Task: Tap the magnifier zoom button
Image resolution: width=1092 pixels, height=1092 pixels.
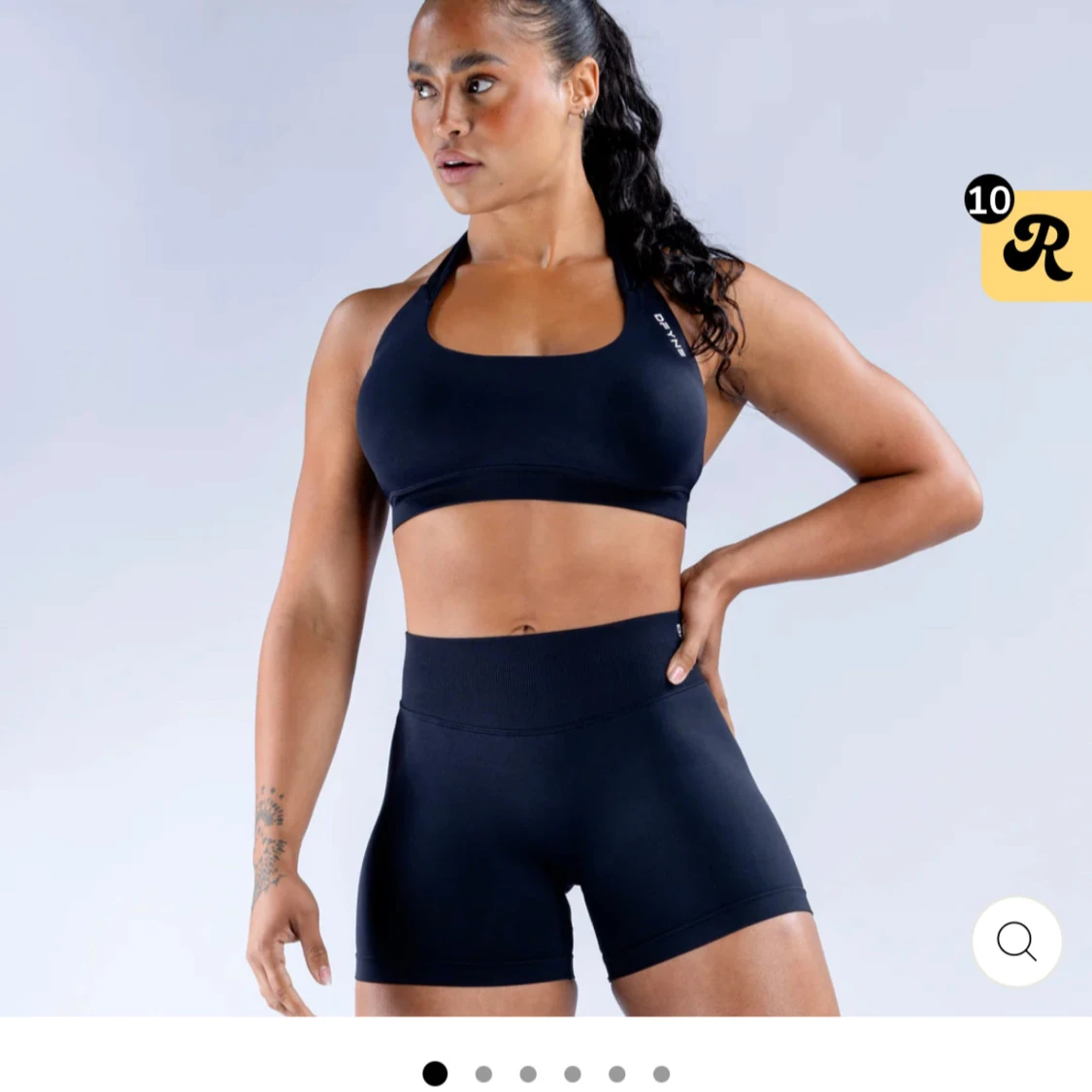Action: pyautogui.click(x=1016, y=942)
